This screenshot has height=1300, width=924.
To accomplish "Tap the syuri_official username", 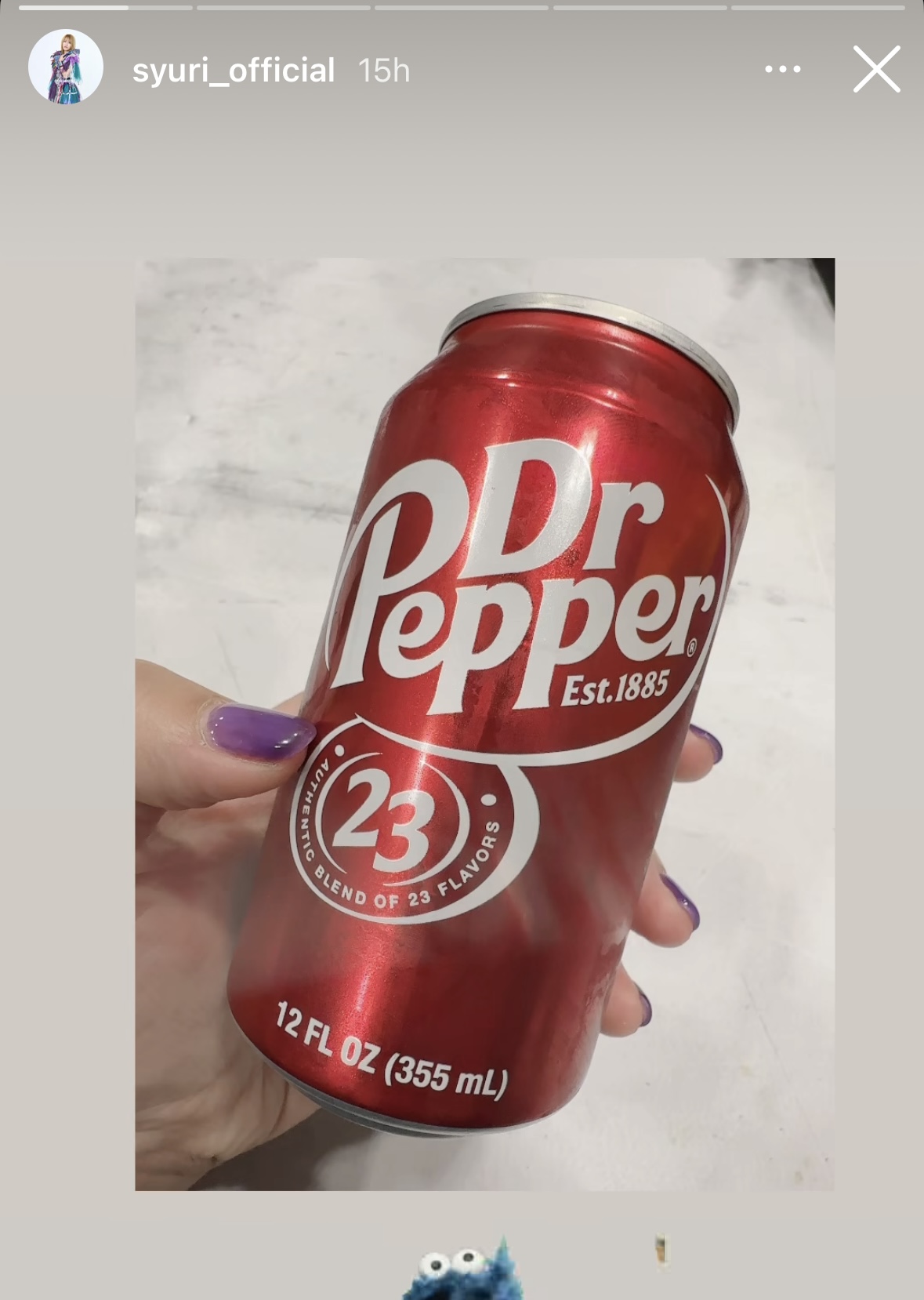I will [233, 71].
